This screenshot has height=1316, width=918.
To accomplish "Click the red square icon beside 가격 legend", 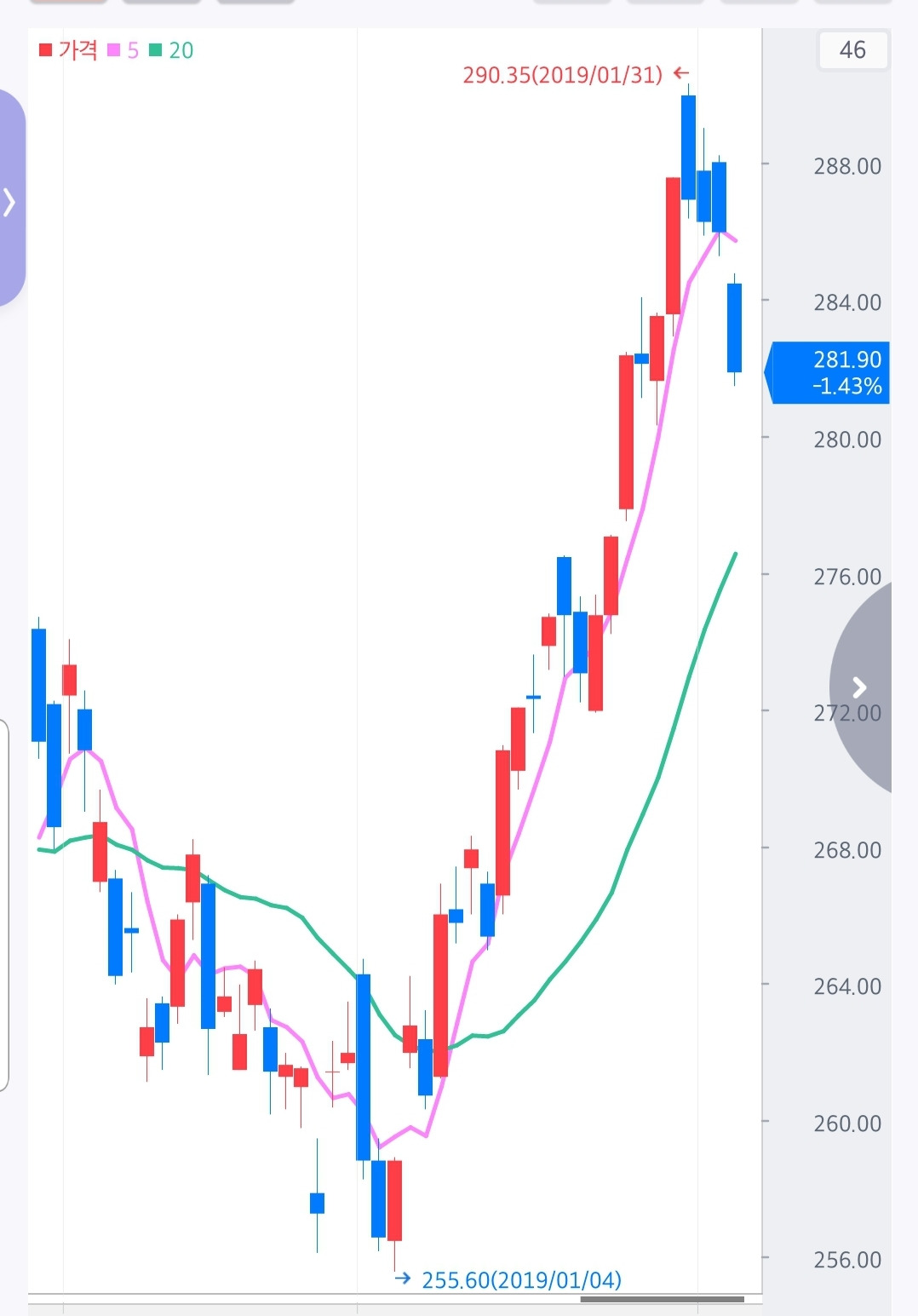I will (x=45, y=49).
